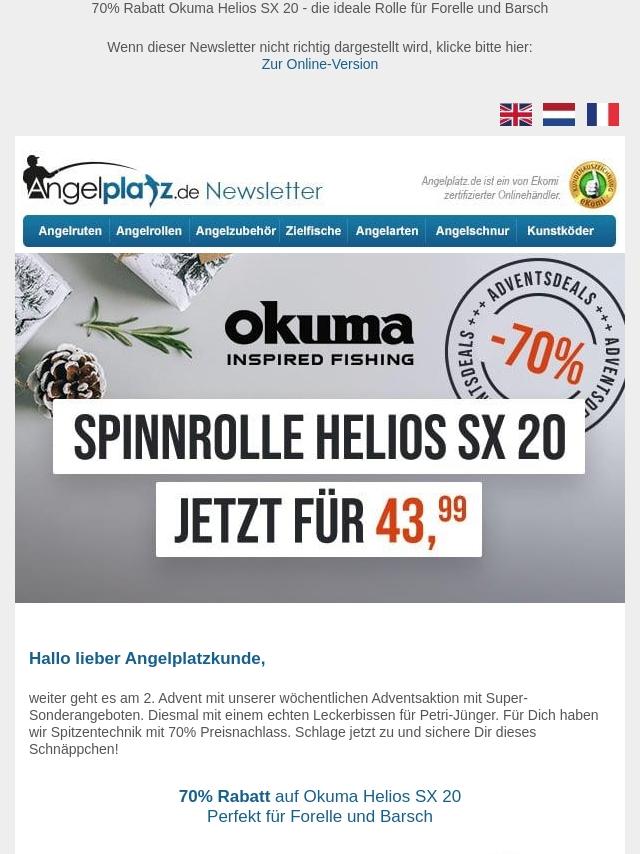Open the Angelarten section
Viewport: 640px width, 854px height.
tap(387, 231)
